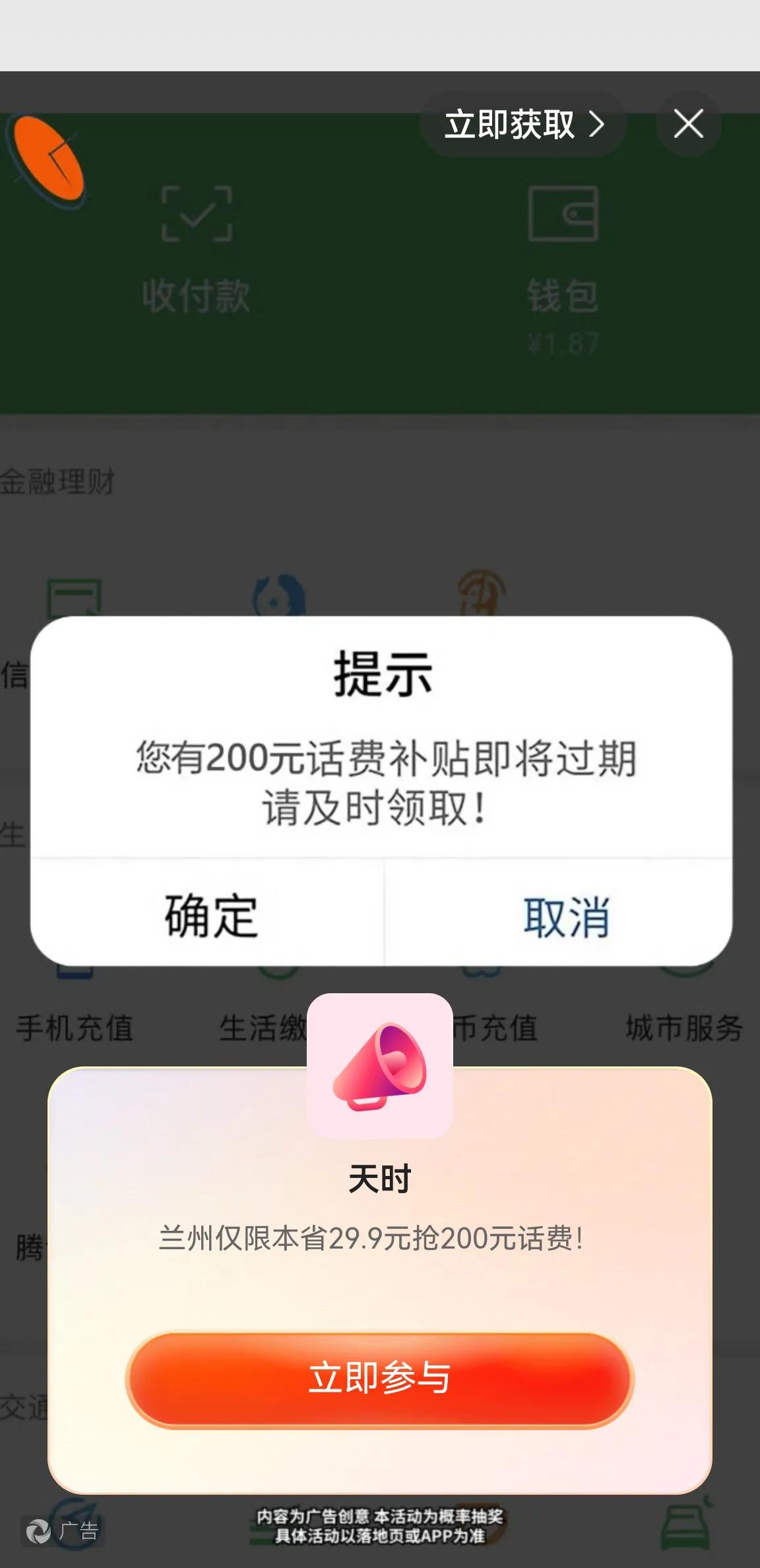This screenshot has height=1568, width=760.
Task: Close the ad overlay with the X
Action: click(688, 123)
